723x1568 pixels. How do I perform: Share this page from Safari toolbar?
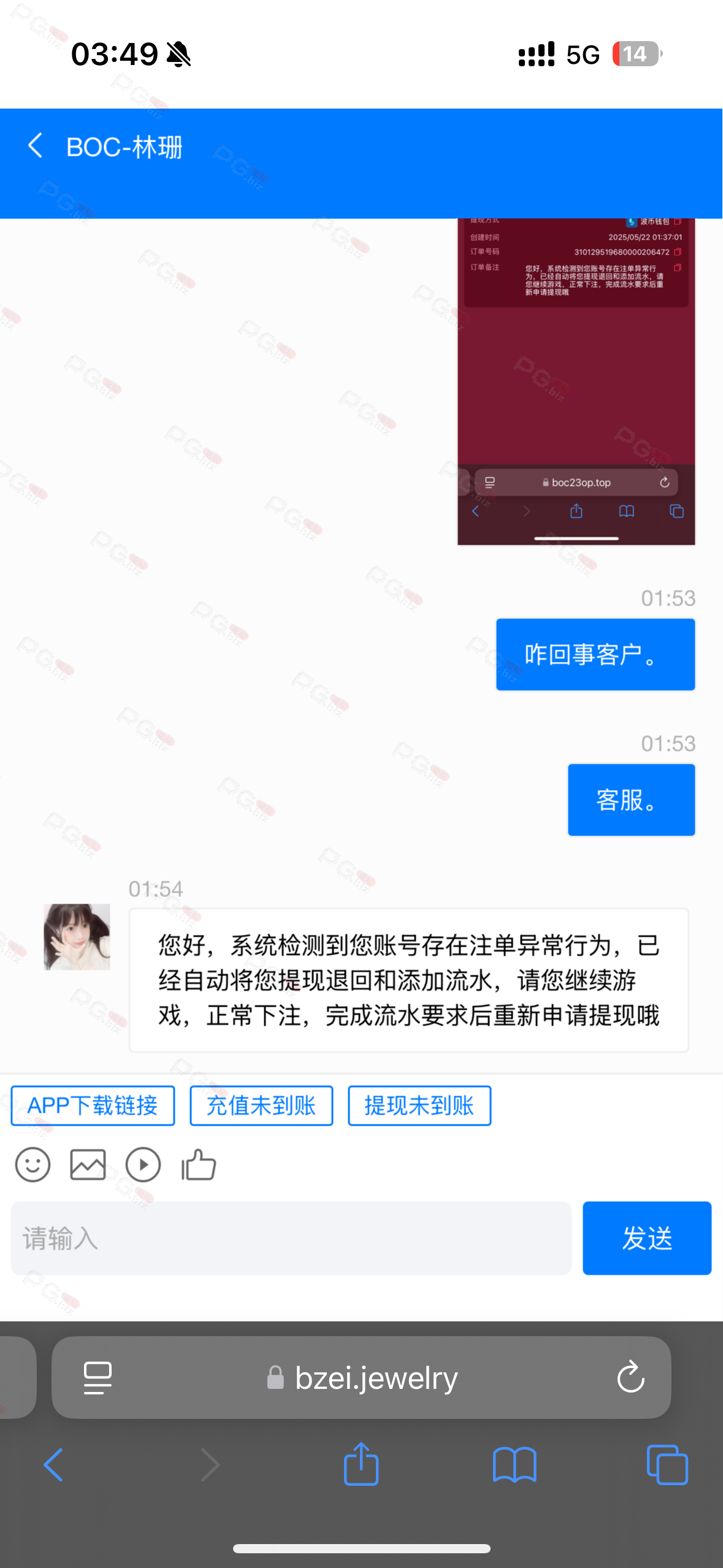pyautogui.click(x=361, y=1463)
